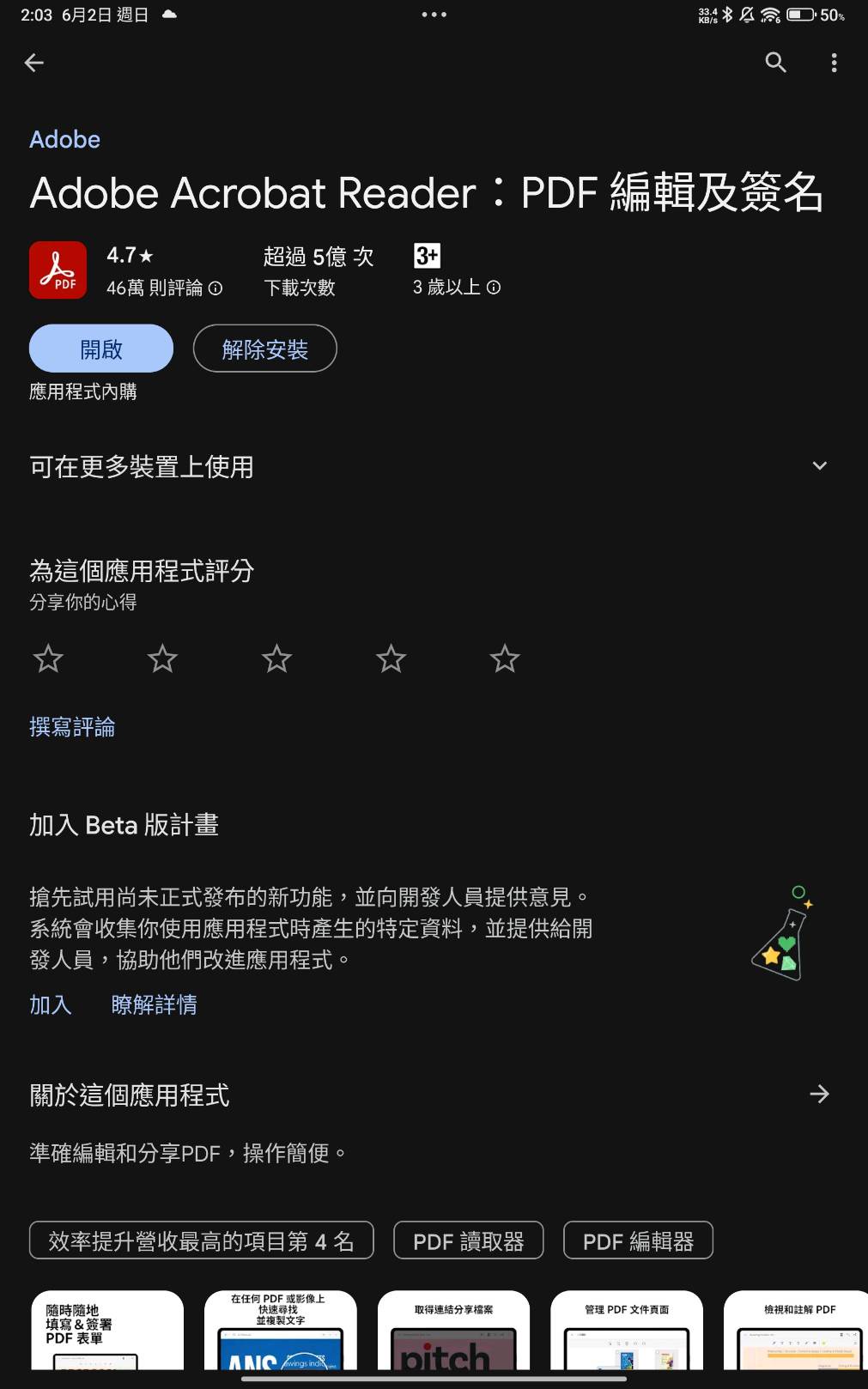Open the search icon
Screen dimensions: 868x1389
[x=775, y=63]
